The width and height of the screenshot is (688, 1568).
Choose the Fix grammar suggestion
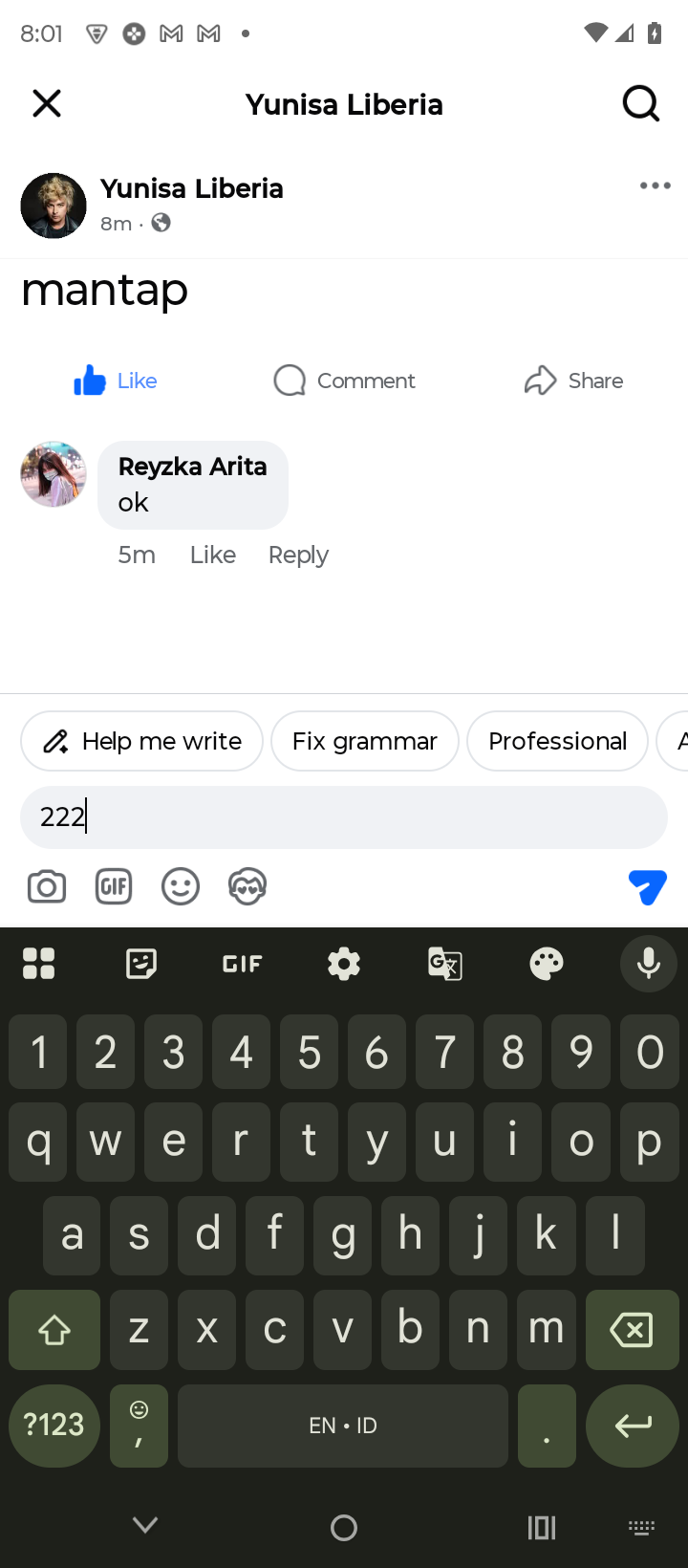point(364,741)
